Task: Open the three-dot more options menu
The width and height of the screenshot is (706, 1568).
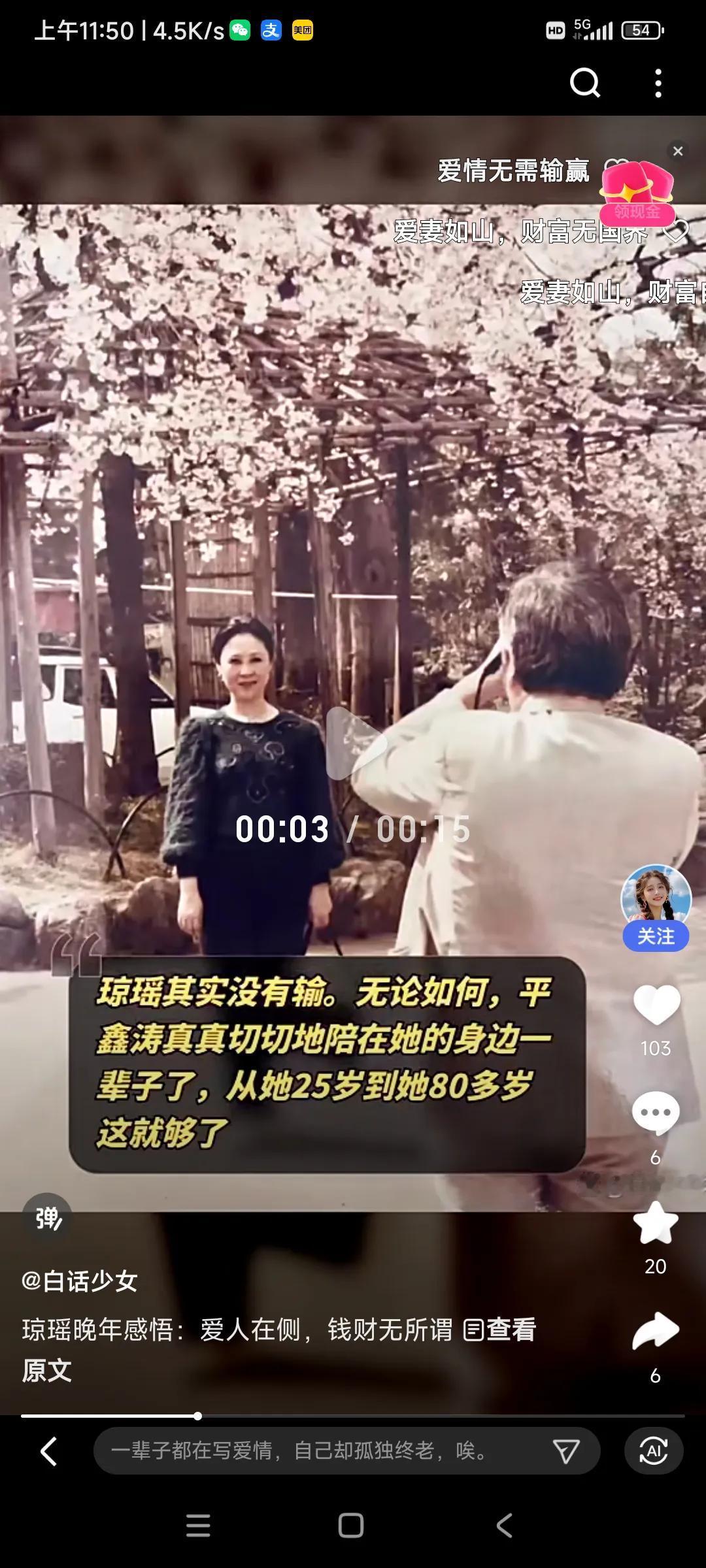Action: 657,82
